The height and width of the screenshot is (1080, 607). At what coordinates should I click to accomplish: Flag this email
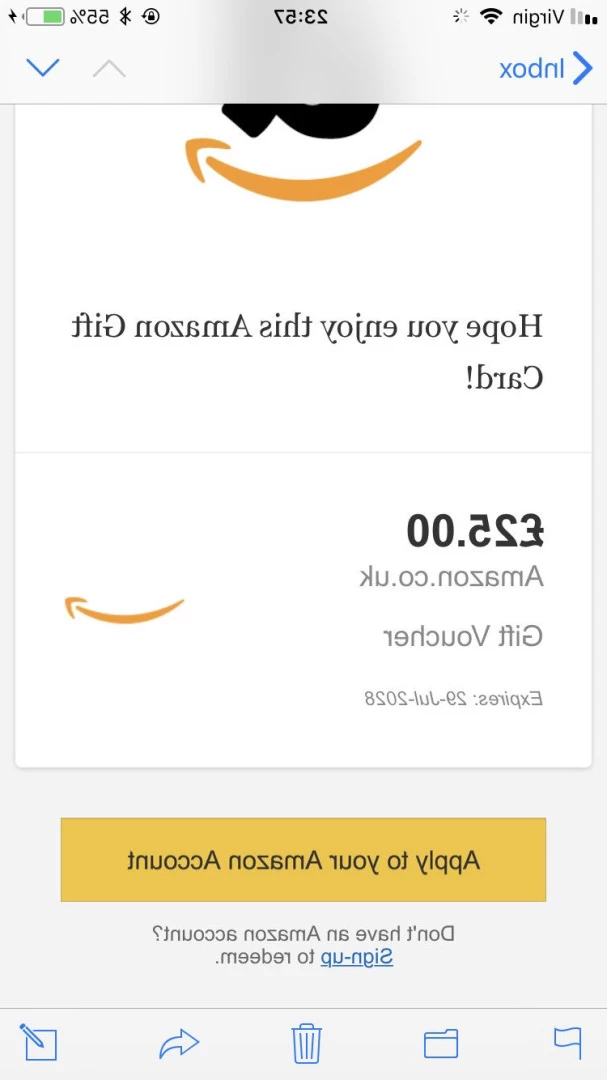pos(568,1043)
